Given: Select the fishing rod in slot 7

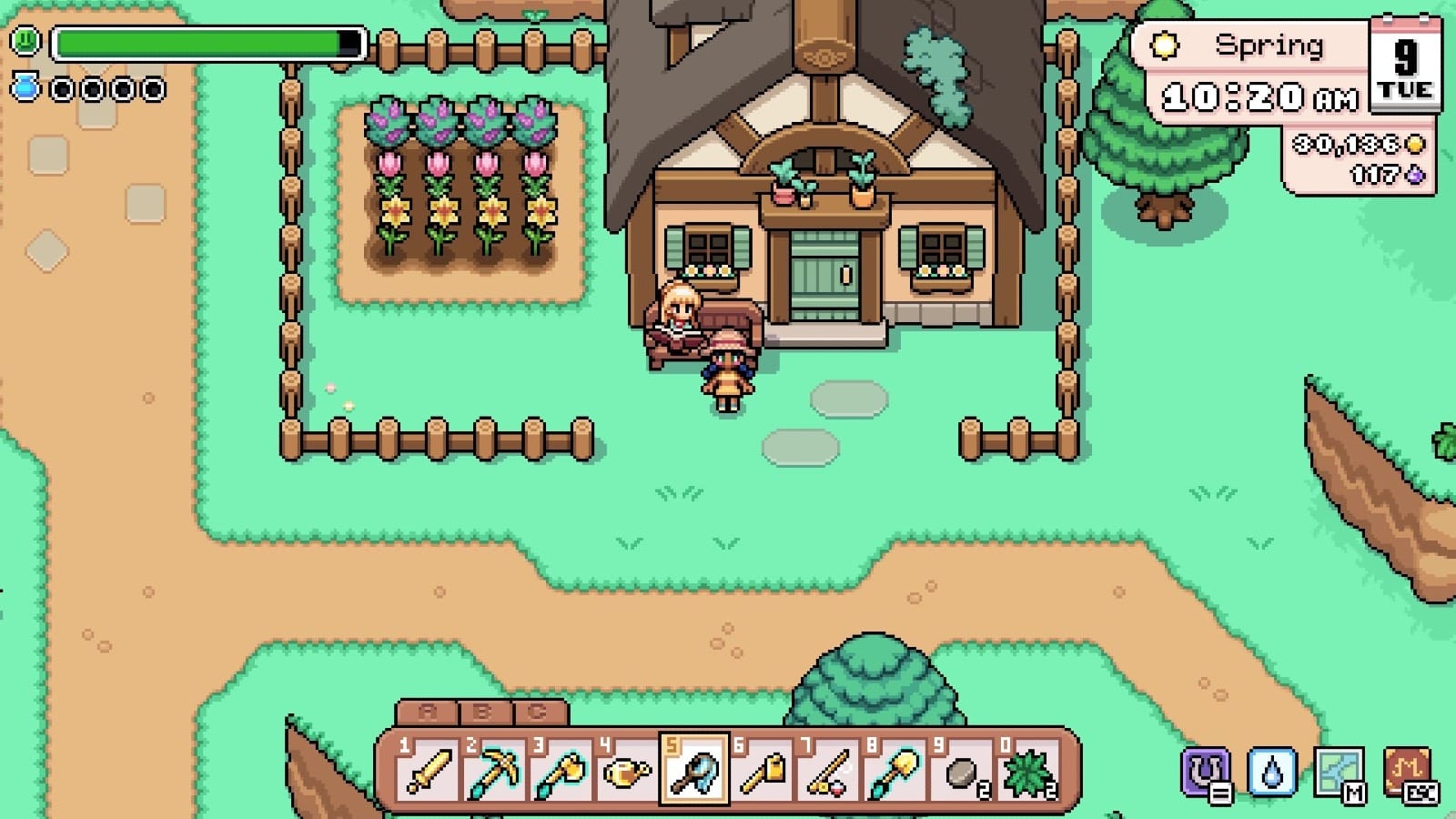Looking at the screenshot, I should click(829, 771).
